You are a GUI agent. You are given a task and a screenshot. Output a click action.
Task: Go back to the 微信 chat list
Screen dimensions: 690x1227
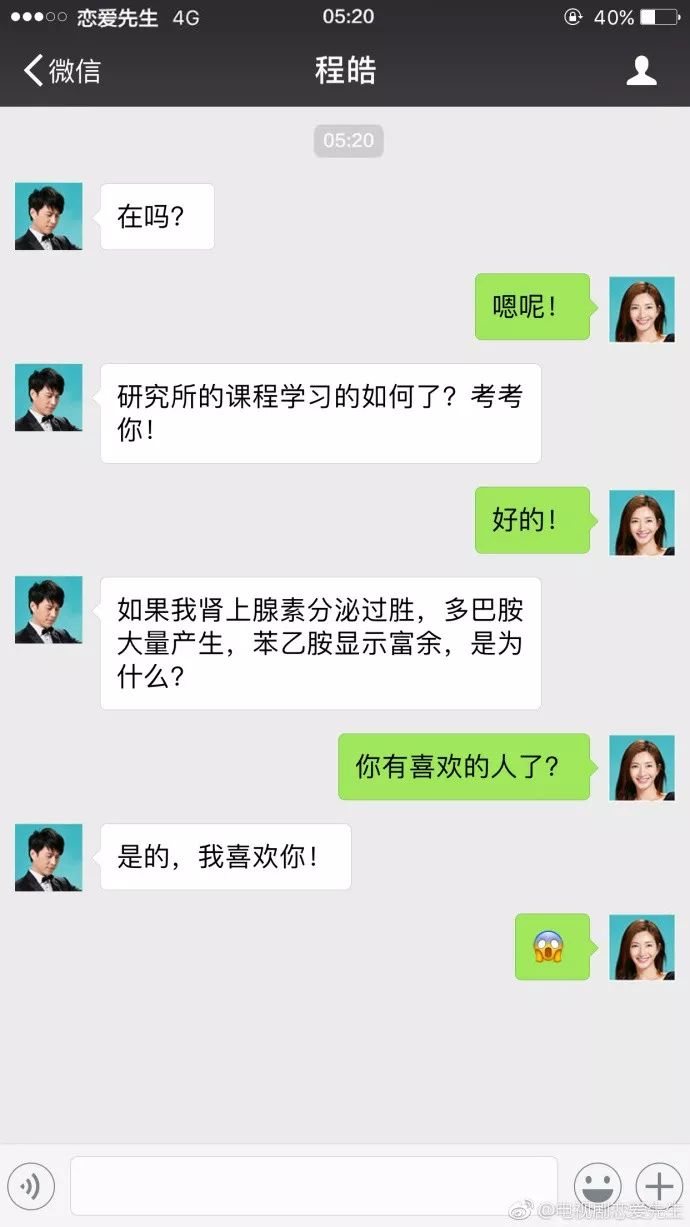pos(62,71)
